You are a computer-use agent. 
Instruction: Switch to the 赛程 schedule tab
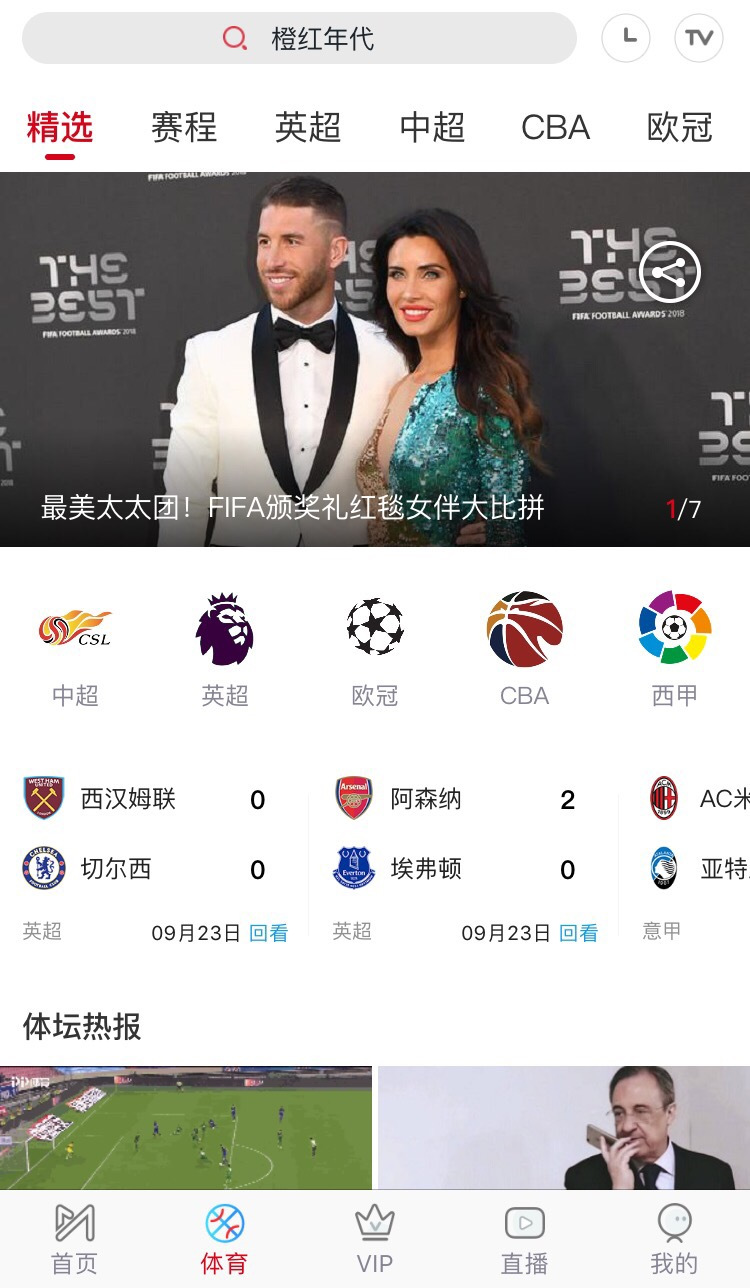pos(186,128)
